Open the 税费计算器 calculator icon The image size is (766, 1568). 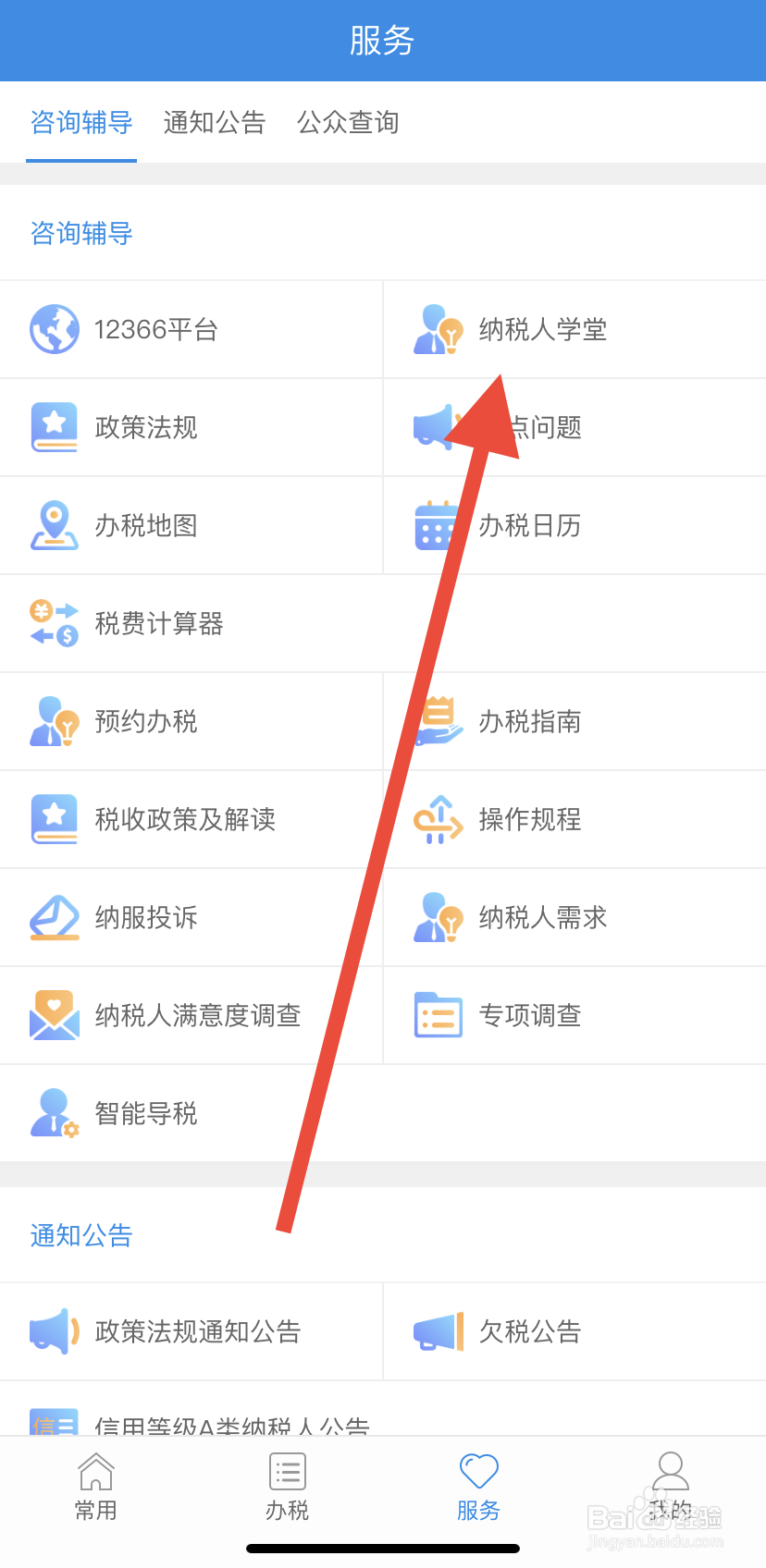point(55,623)
